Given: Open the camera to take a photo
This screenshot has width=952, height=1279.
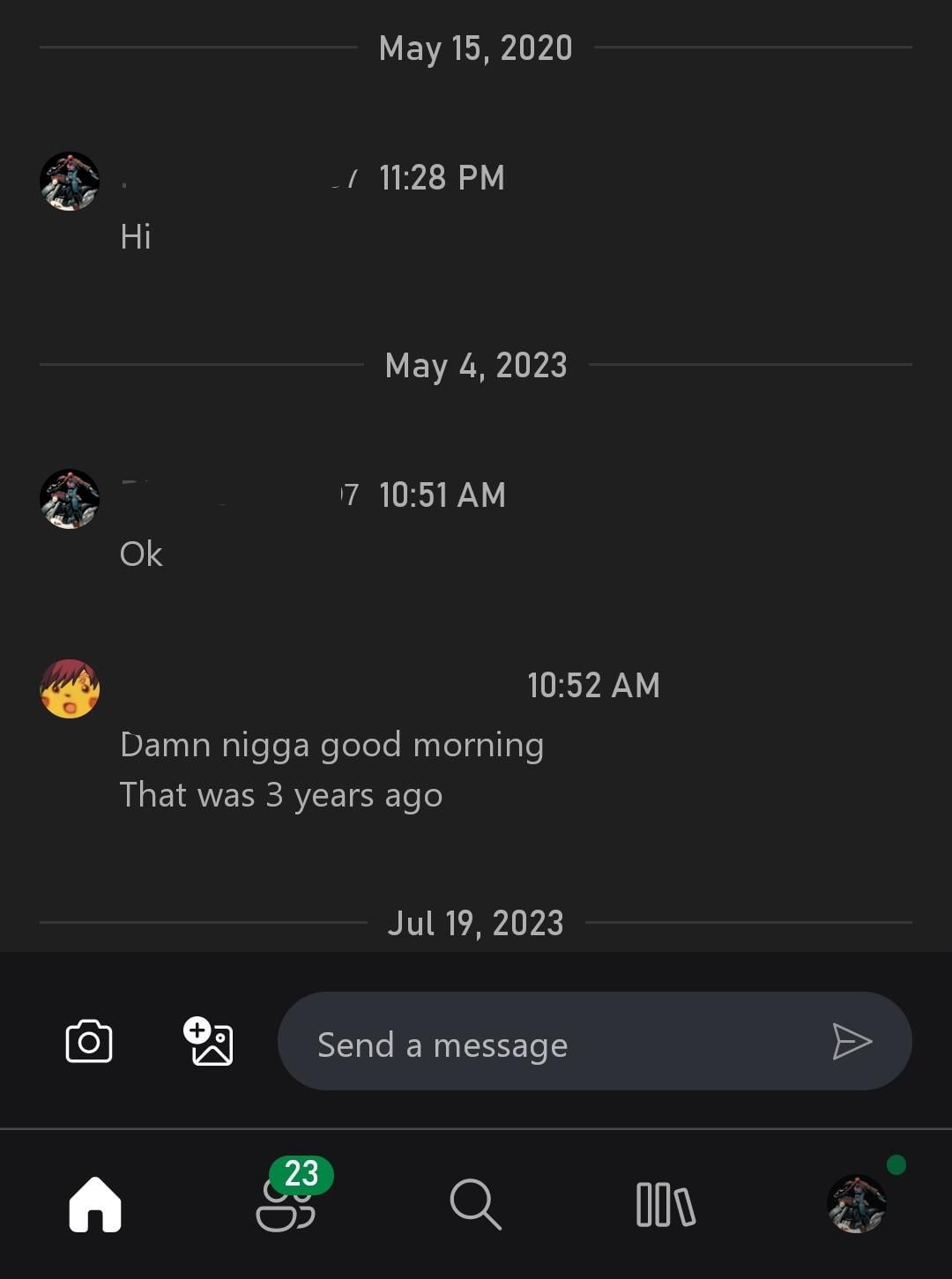Looking at the screenshot, I should [x=89, y=1042].
